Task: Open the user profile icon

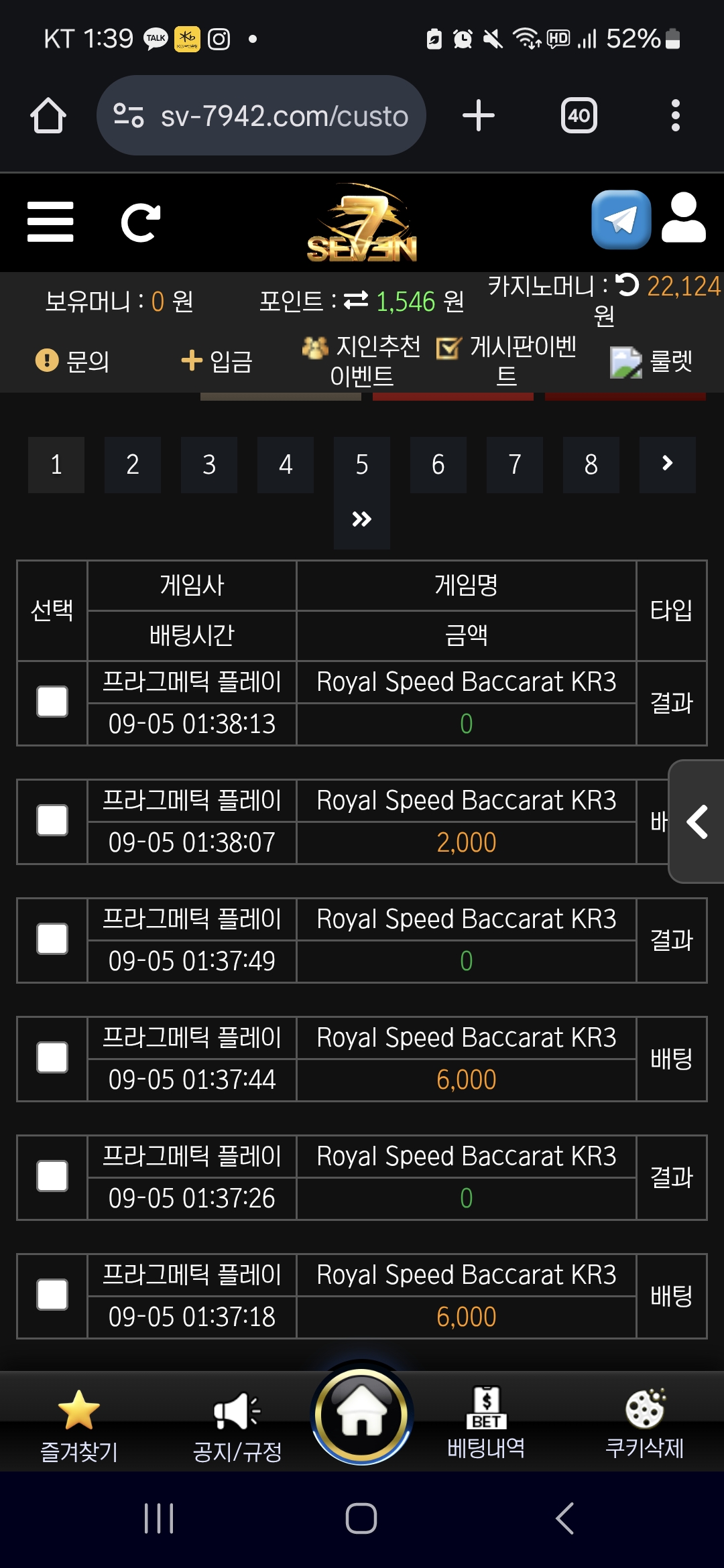Action: pyautogui.click(x=683, y=219)
